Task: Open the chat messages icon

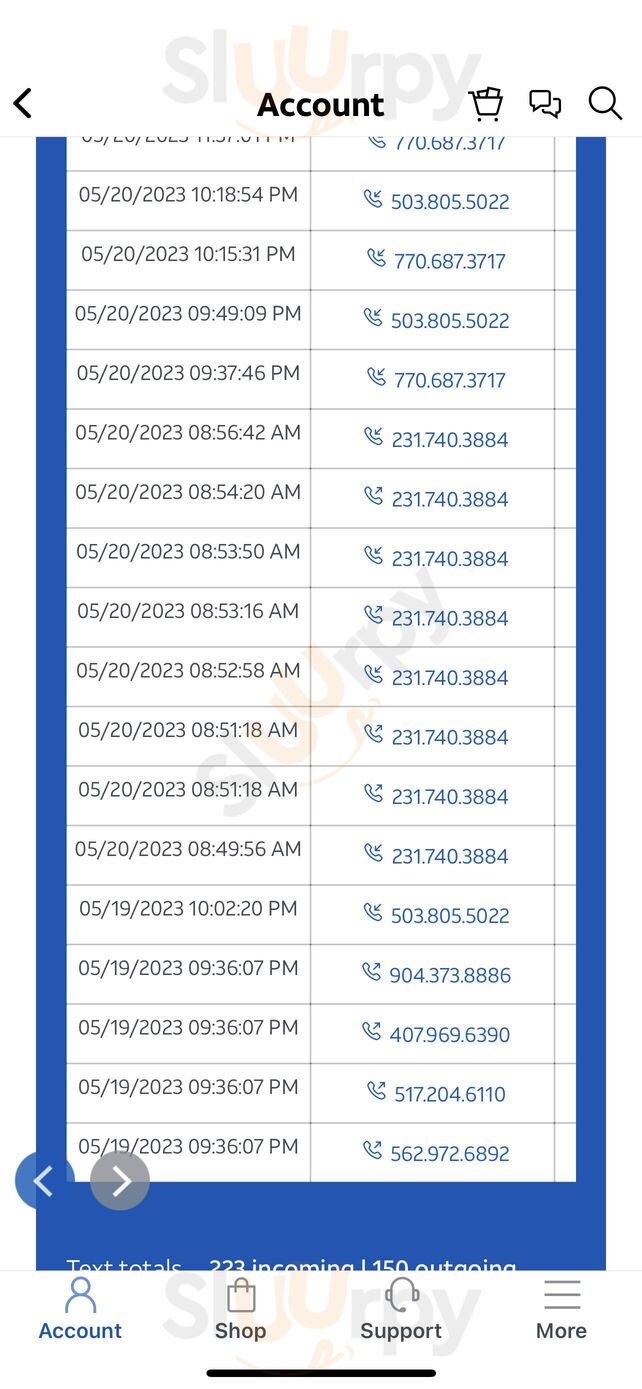Action: (545, 103)
